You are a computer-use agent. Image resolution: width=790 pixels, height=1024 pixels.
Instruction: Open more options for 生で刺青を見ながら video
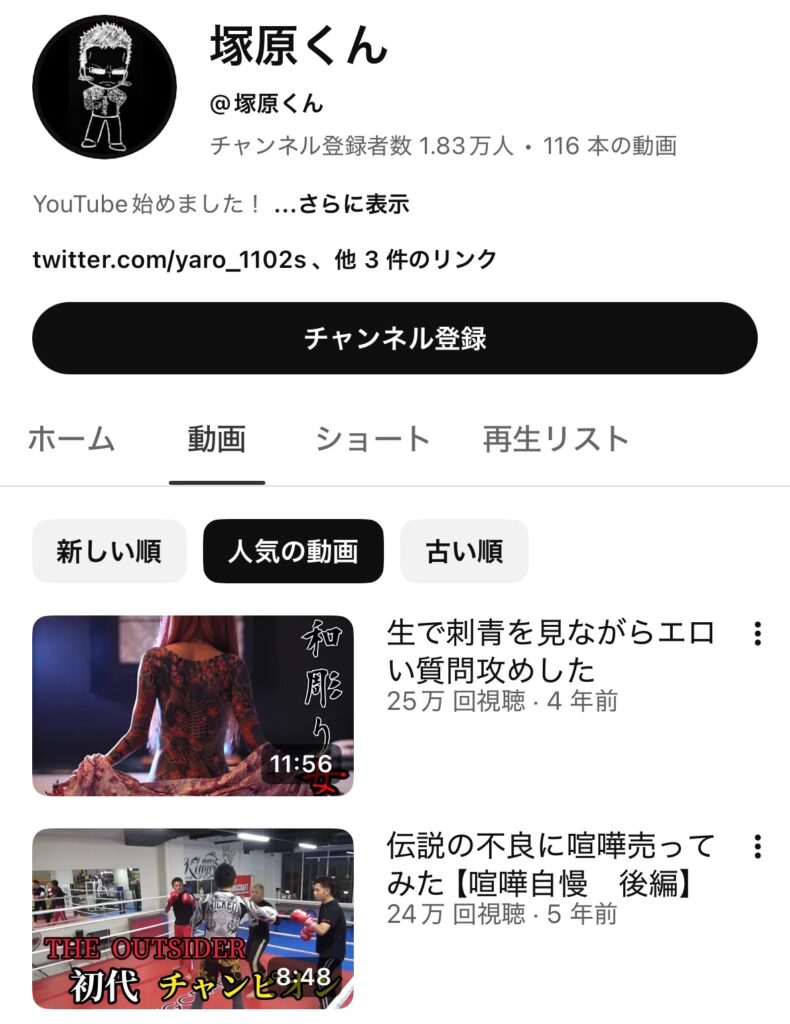(757, 634)
